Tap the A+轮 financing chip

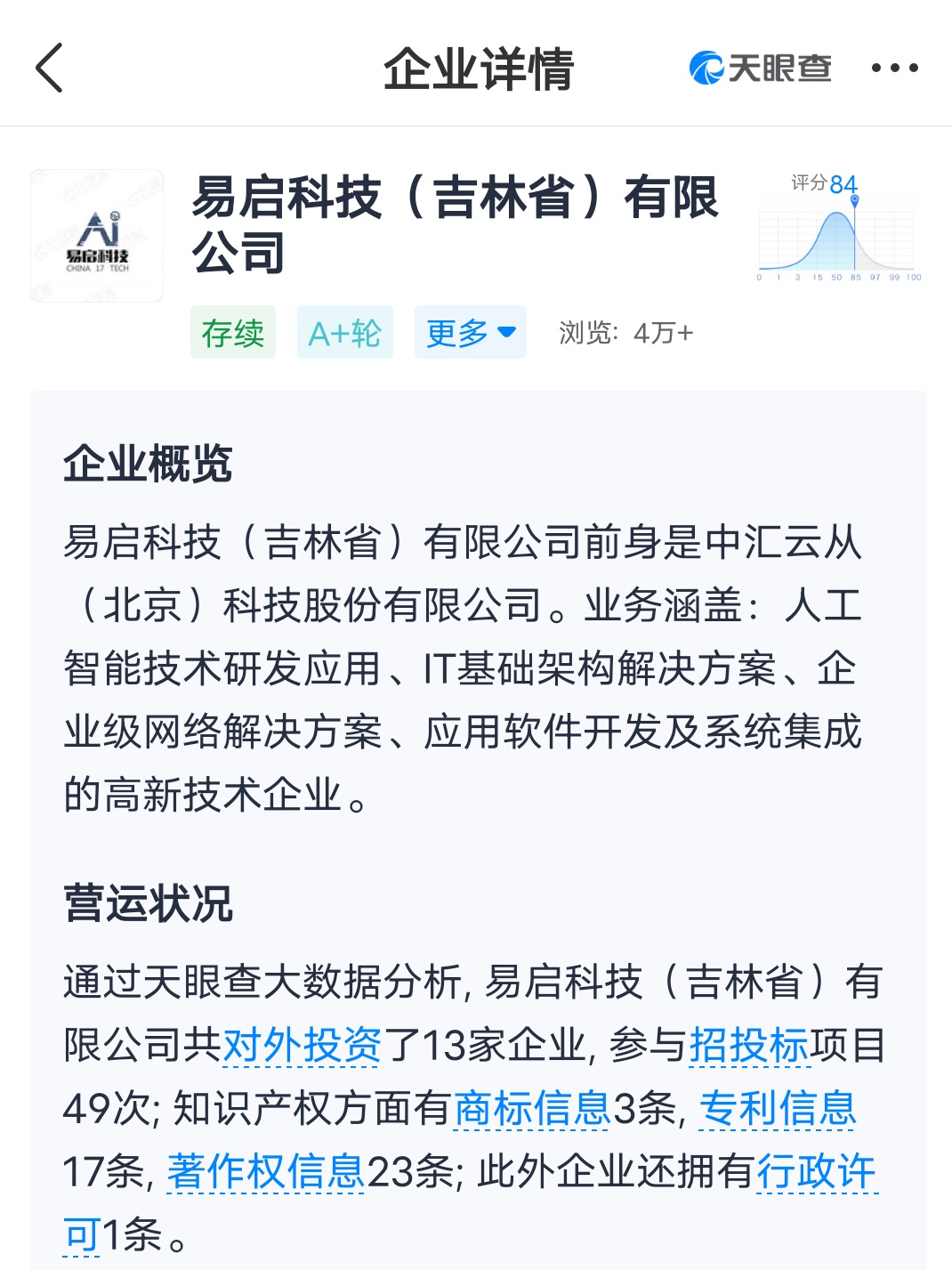pos(344,333)
